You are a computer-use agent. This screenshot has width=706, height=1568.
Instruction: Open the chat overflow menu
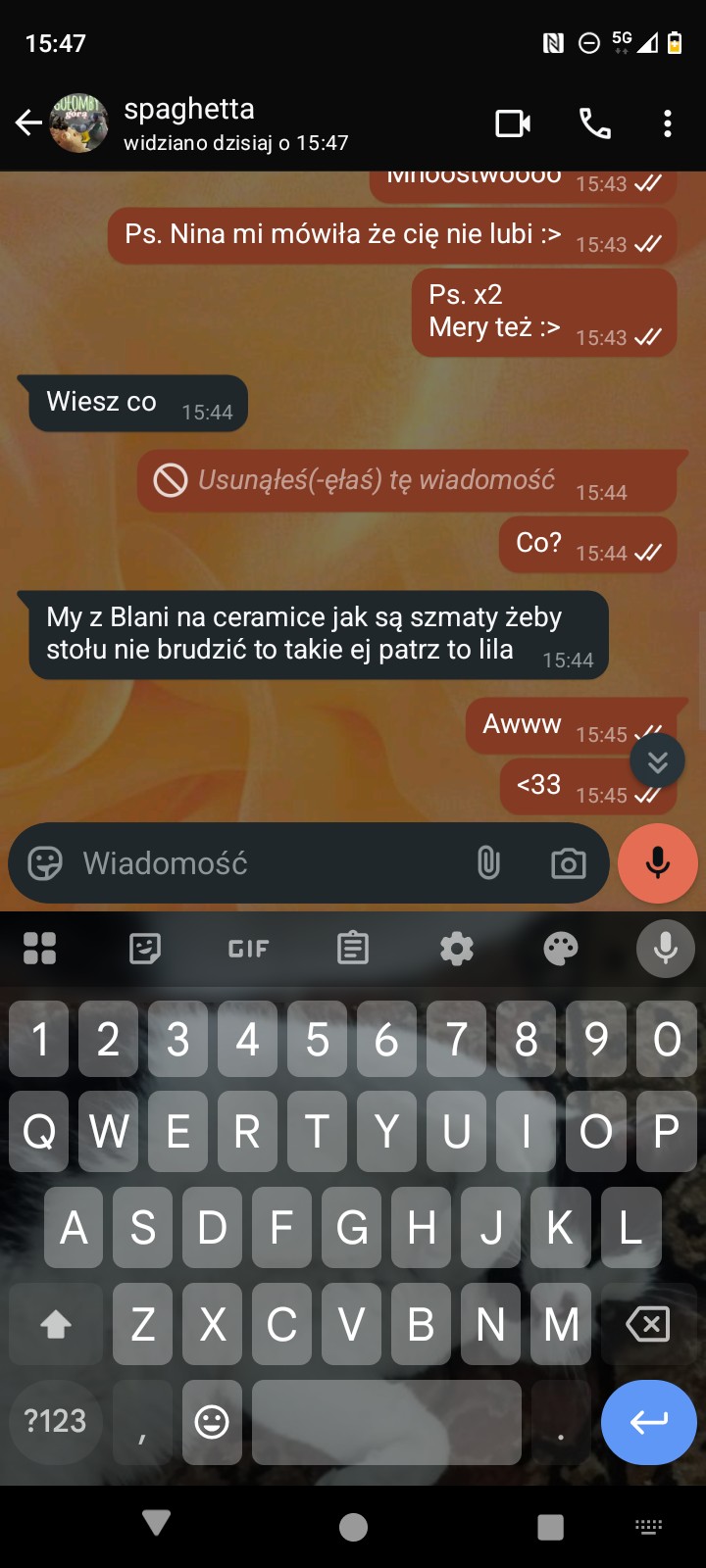coord(668,123)
